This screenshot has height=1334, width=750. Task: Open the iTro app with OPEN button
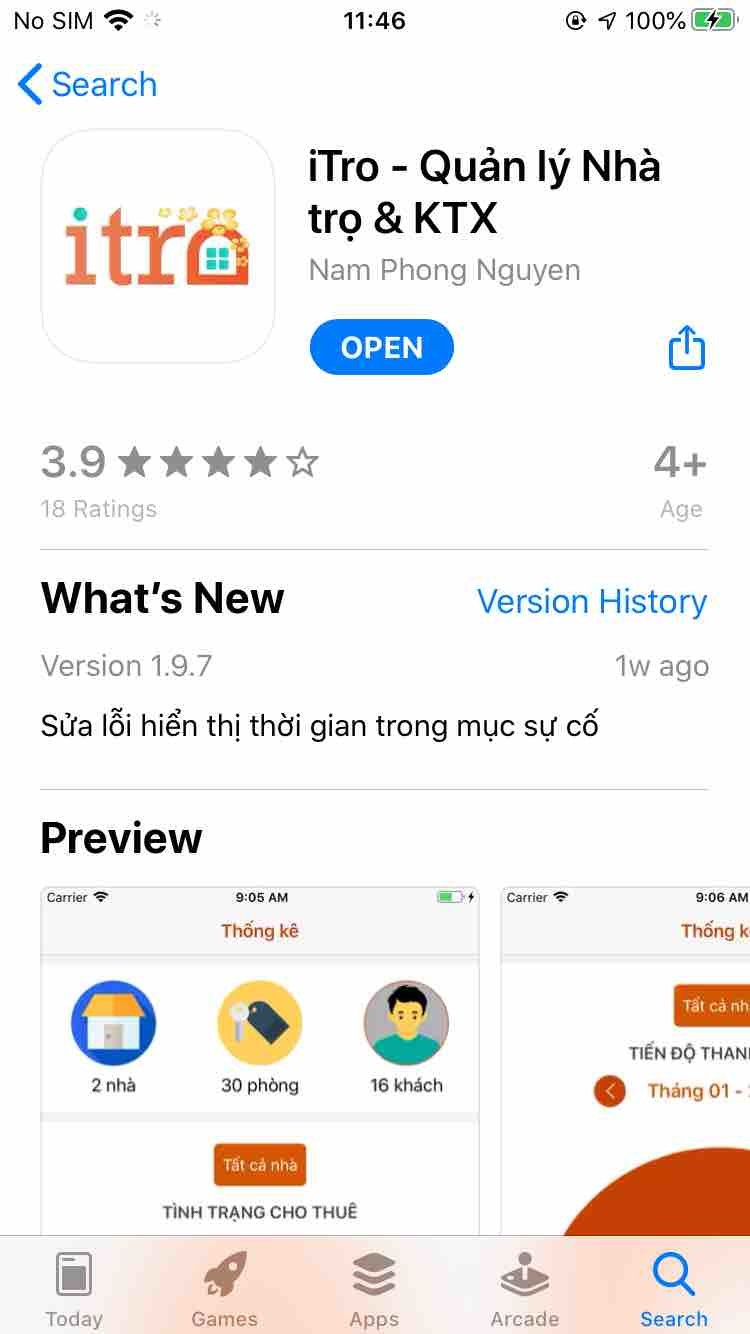click(x=381, y=348)
